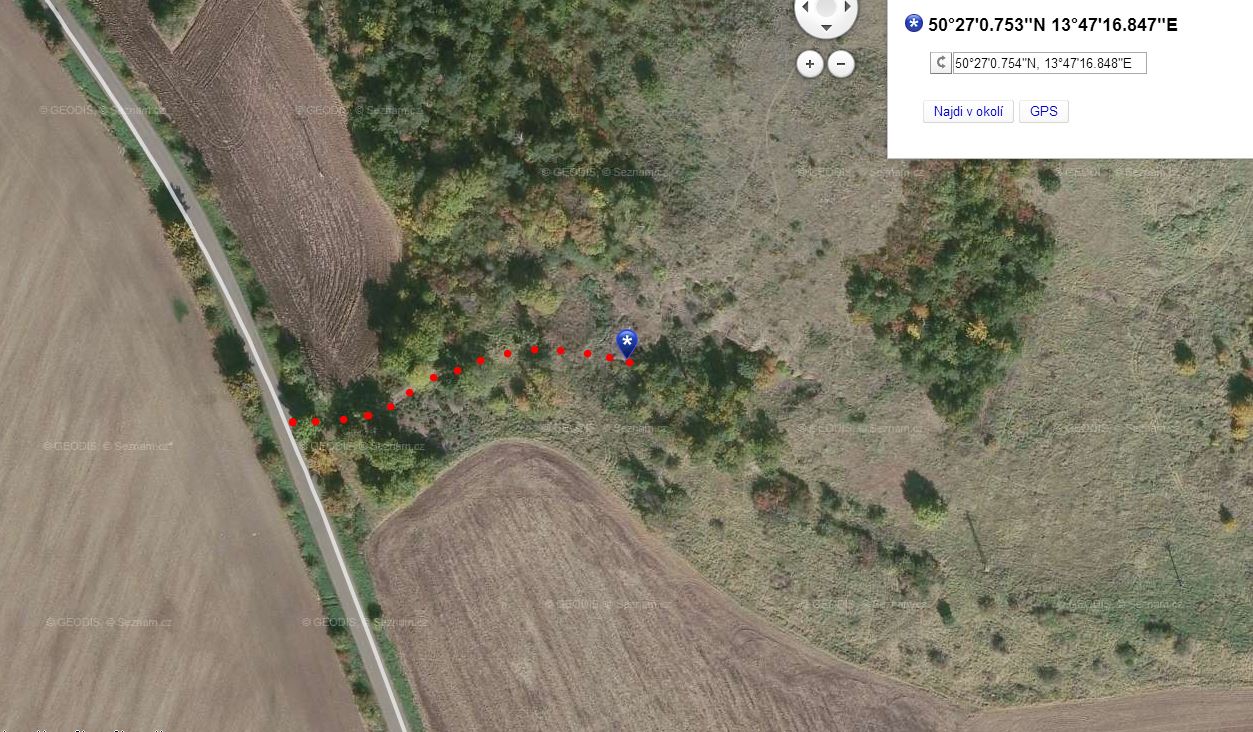
Task: Zoom in with the plus button
Action: tap(810, 64)
